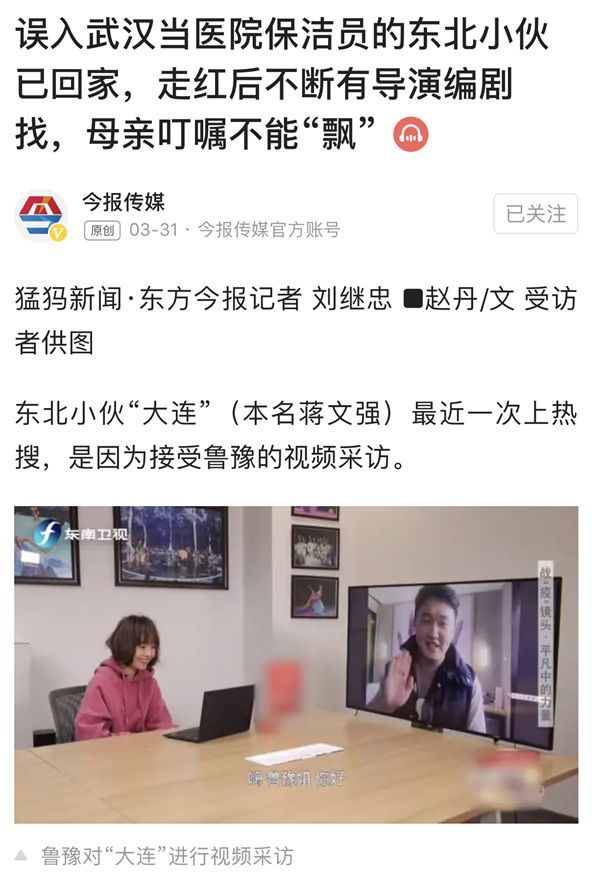
Task: Tap the 已关注 follow button
Action: tap(535, 214)
